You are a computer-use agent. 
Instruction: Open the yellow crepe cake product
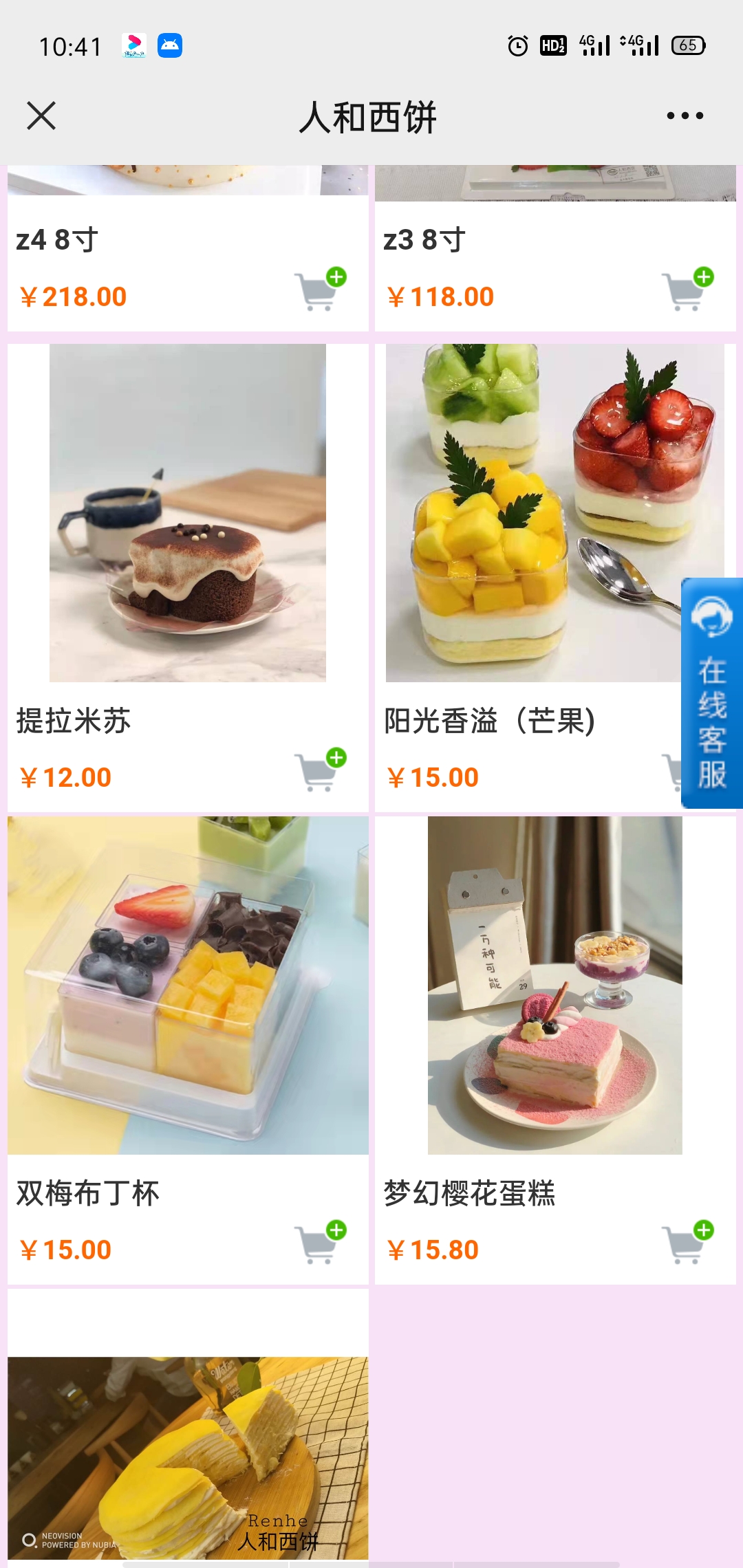188,1458
